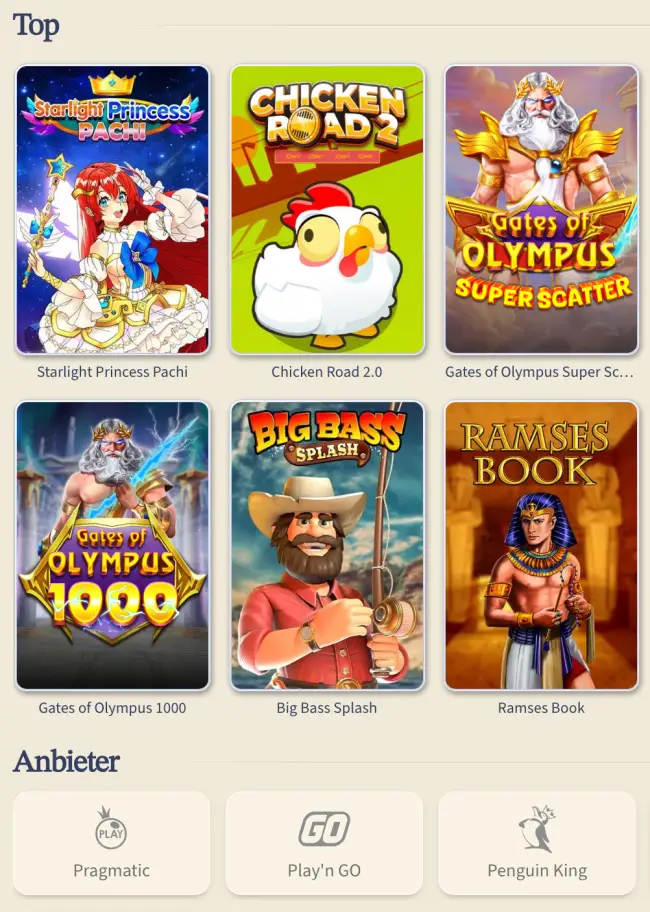Open the Penguin King provider
The height and width of the screenshot is (912, 650).
pos(537,843)
